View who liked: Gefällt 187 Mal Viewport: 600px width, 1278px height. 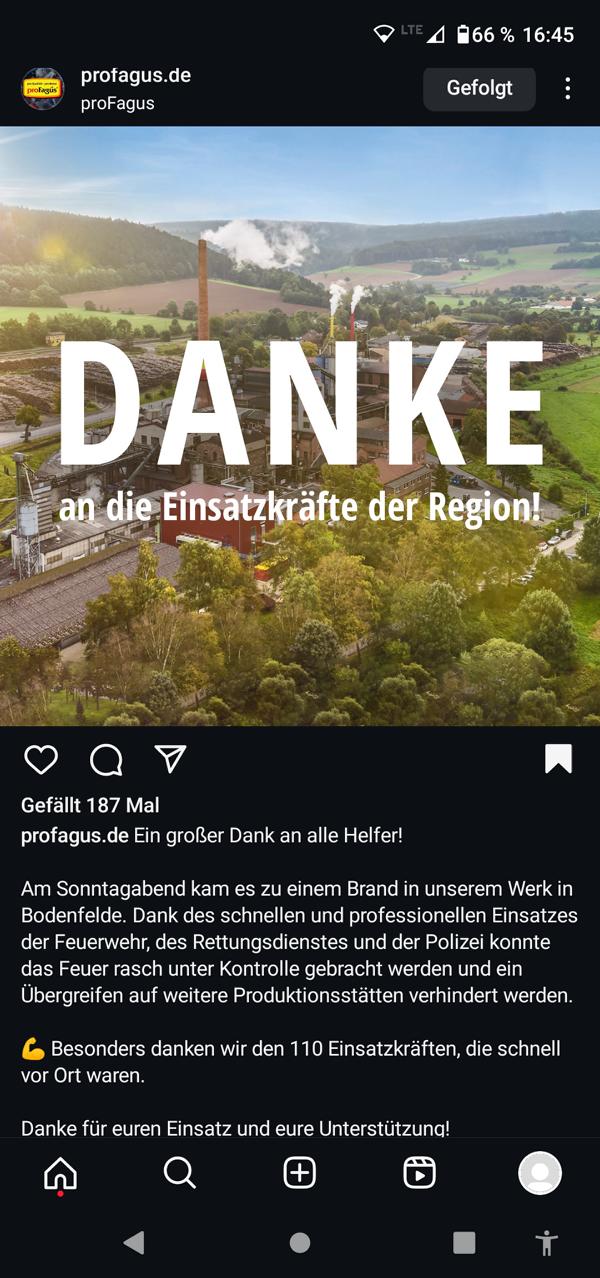[90, 806]
